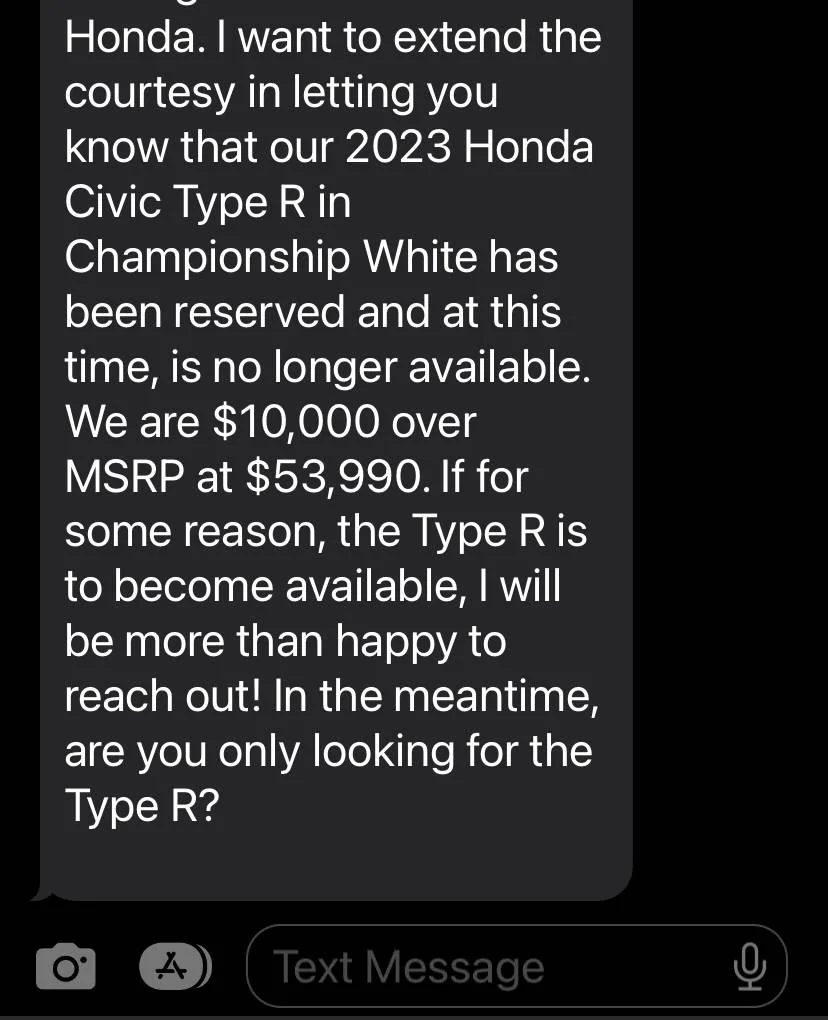The height and width of the screenshot is (1020, 828).
Task: Open the App Store apps drawer
Action: pos(174,966)
